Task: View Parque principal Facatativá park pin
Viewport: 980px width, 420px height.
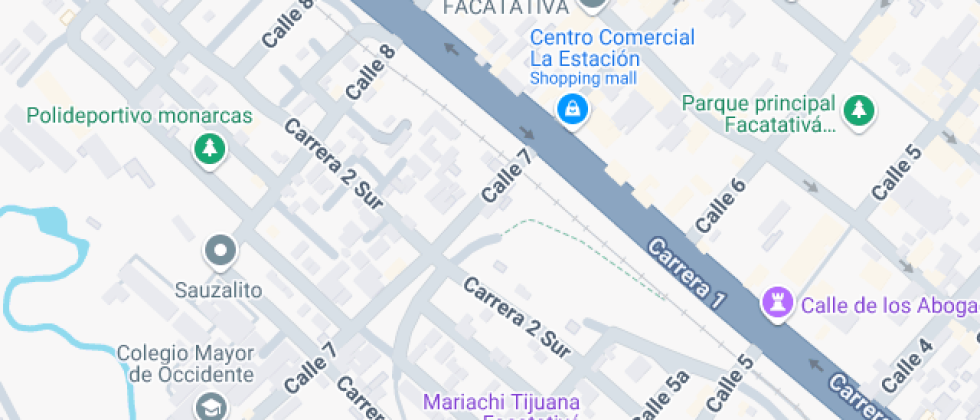Action: (856, 113)
